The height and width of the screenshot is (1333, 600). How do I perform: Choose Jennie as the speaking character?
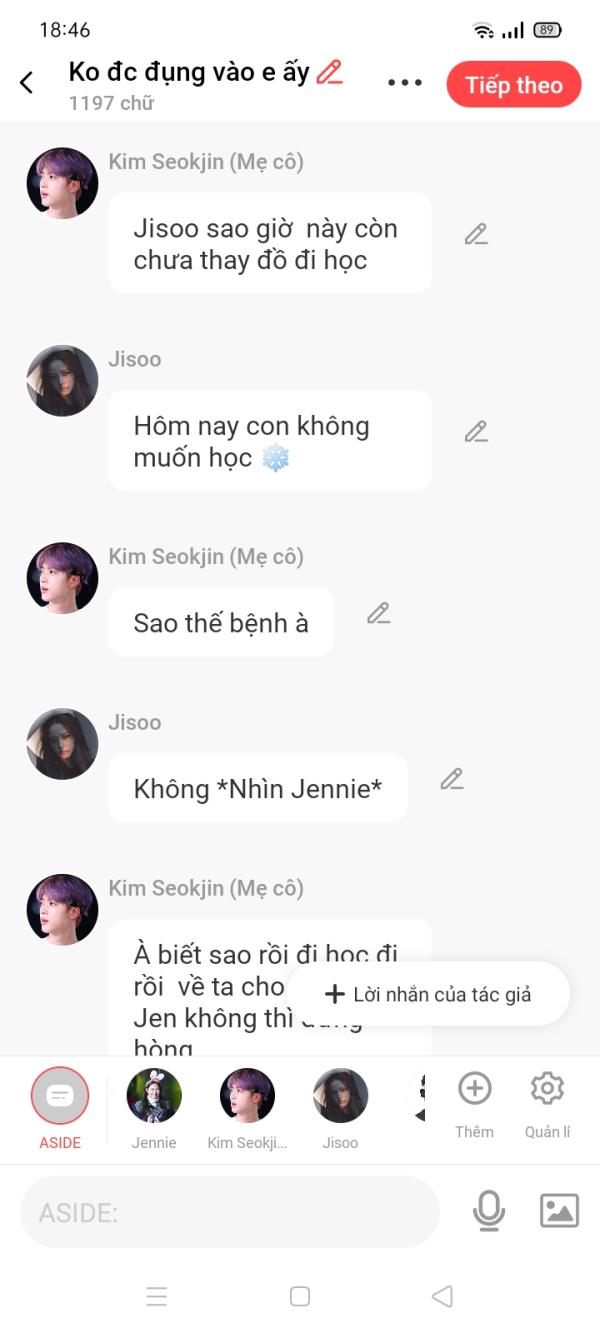[154, 1109]
